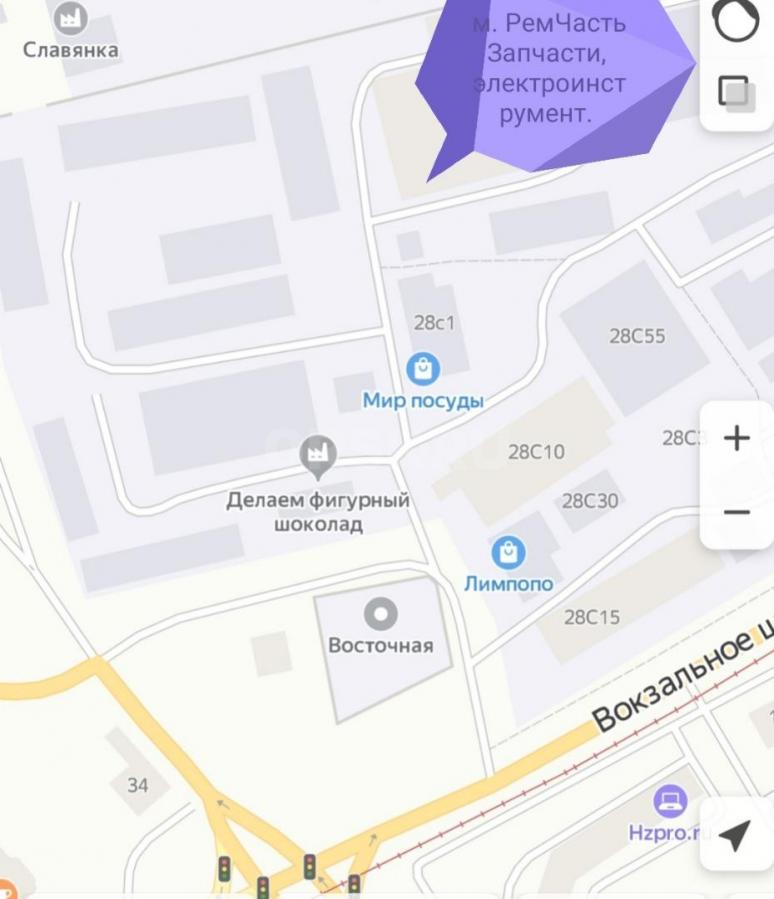Screen dimensions: 774x899
Task: Open the Восточная place marker
Action: point(380,614)
